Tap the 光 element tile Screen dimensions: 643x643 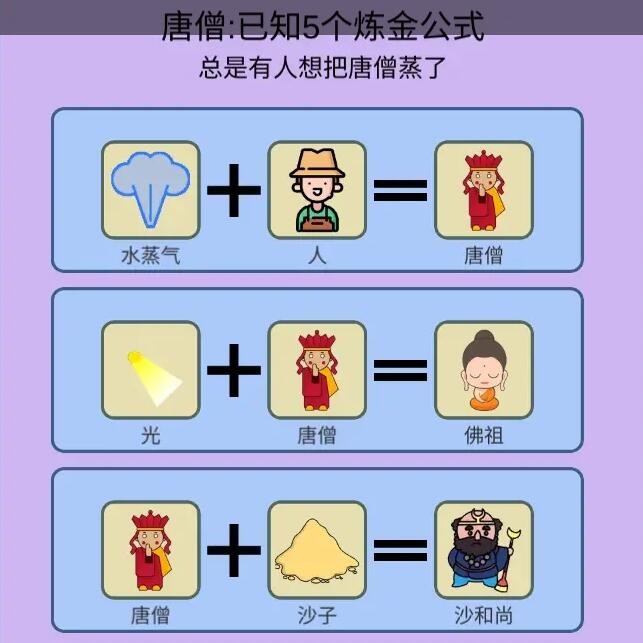coord(151,370)
